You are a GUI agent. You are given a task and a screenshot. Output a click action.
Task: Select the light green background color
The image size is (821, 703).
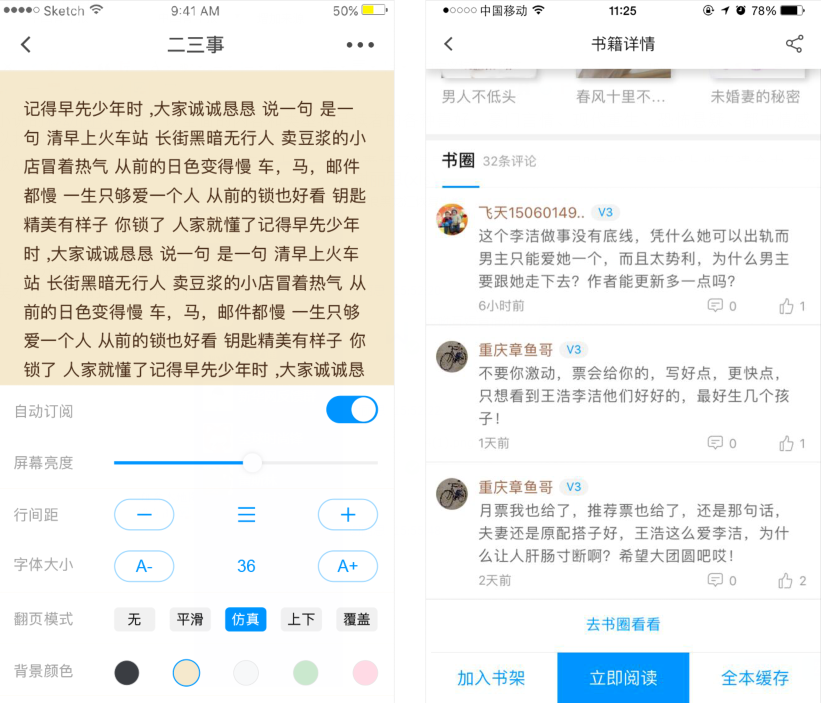coord(305,672)
